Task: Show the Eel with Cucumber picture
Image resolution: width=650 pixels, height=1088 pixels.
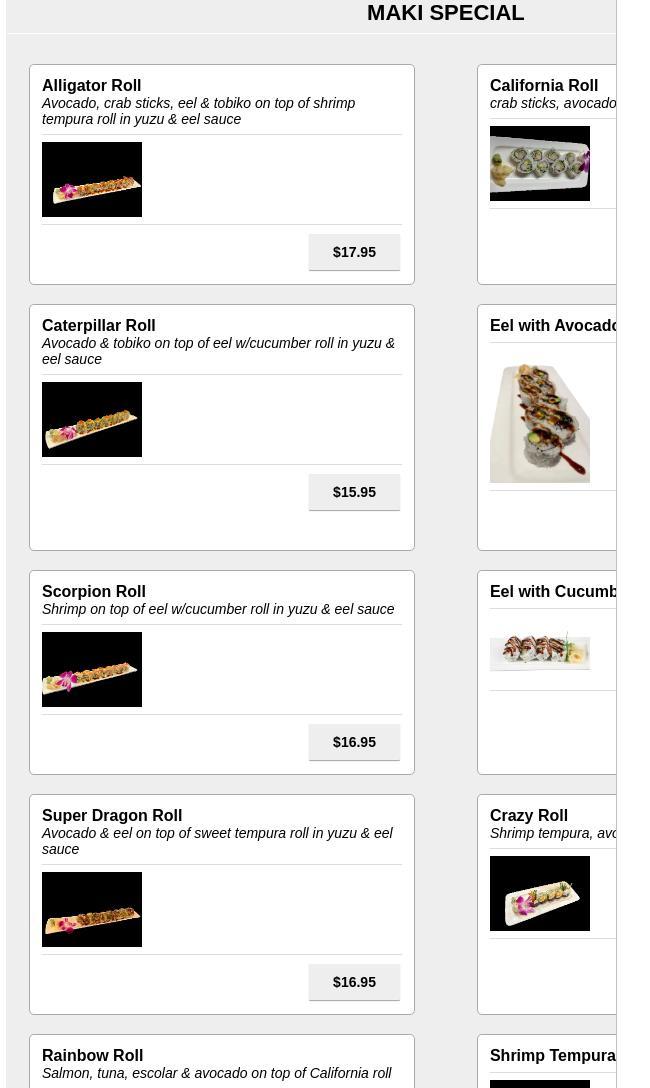Action: (x=540, y=650)
